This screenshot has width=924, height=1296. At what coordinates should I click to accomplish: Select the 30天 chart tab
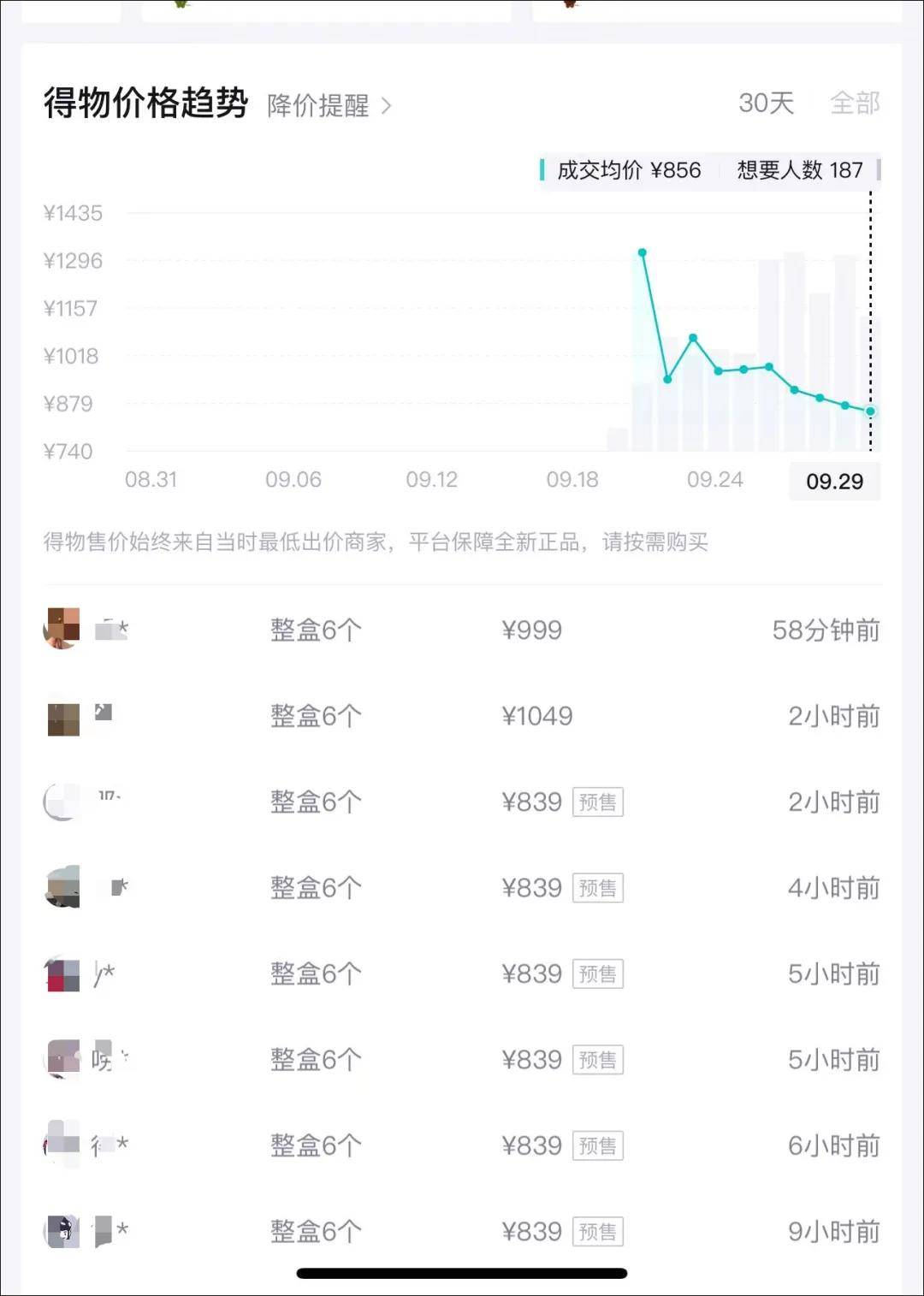point(768,104)
